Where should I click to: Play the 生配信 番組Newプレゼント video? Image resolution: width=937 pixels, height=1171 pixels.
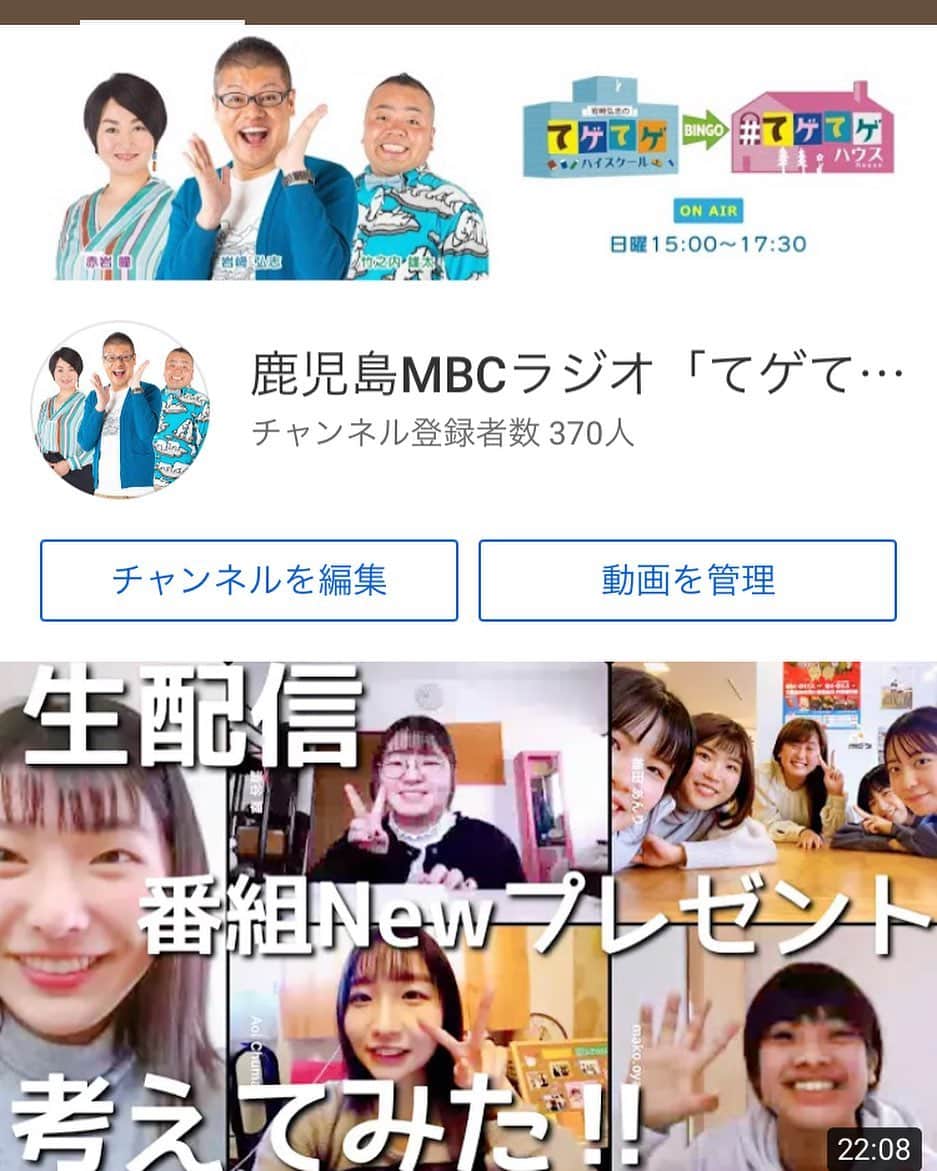(x=468, y=915)
